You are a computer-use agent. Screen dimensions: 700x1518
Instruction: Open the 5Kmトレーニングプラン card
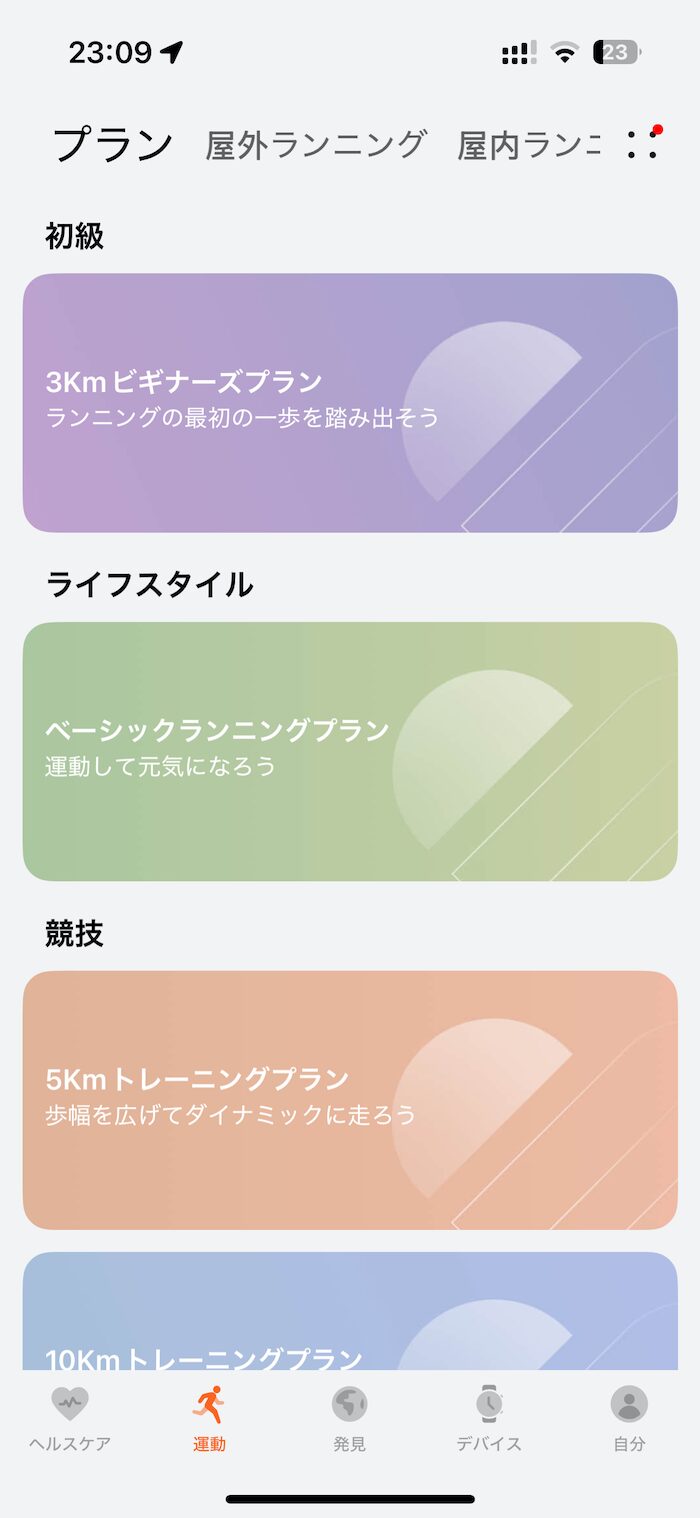coord(350,1100)
